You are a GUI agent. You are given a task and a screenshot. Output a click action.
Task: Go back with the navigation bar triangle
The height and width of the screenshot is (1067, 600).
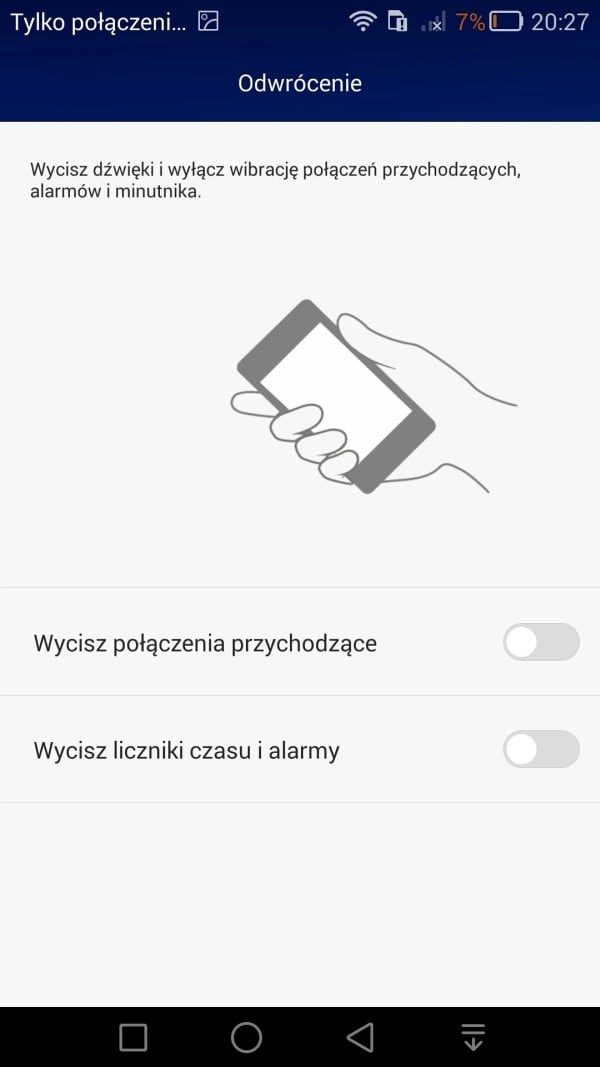360,1037
